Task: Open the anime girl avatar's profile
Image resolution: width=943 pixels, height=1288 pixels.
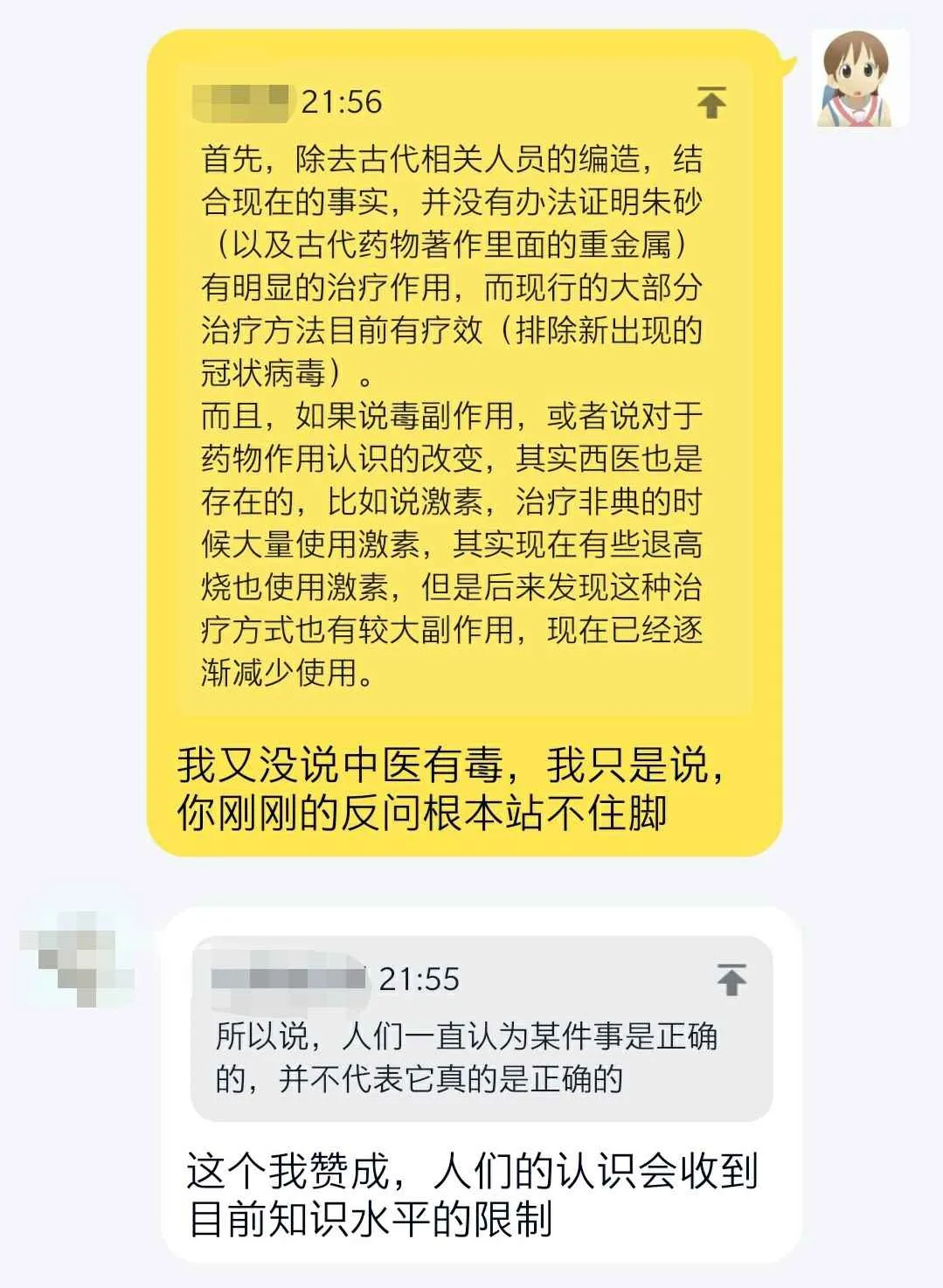Action: pos(860,80)
